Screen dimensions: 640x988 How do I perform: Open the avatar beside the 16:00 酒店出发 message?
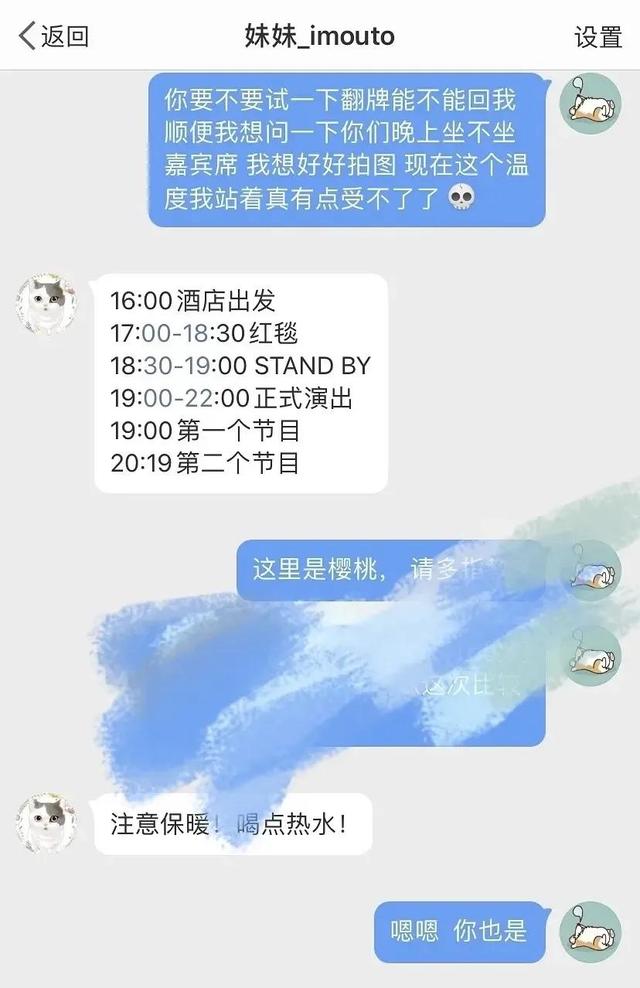click(46, 304)
